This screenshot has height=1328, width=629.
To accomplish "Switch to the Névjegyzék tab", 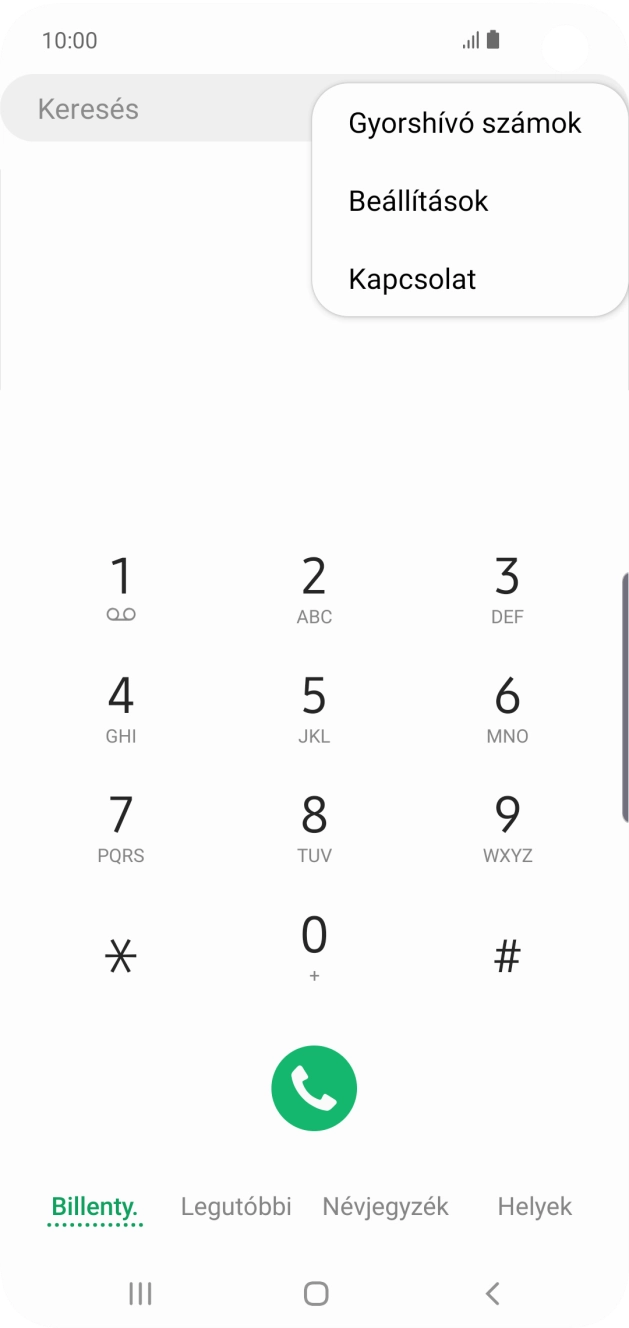I will click(x=385, y=1206).
